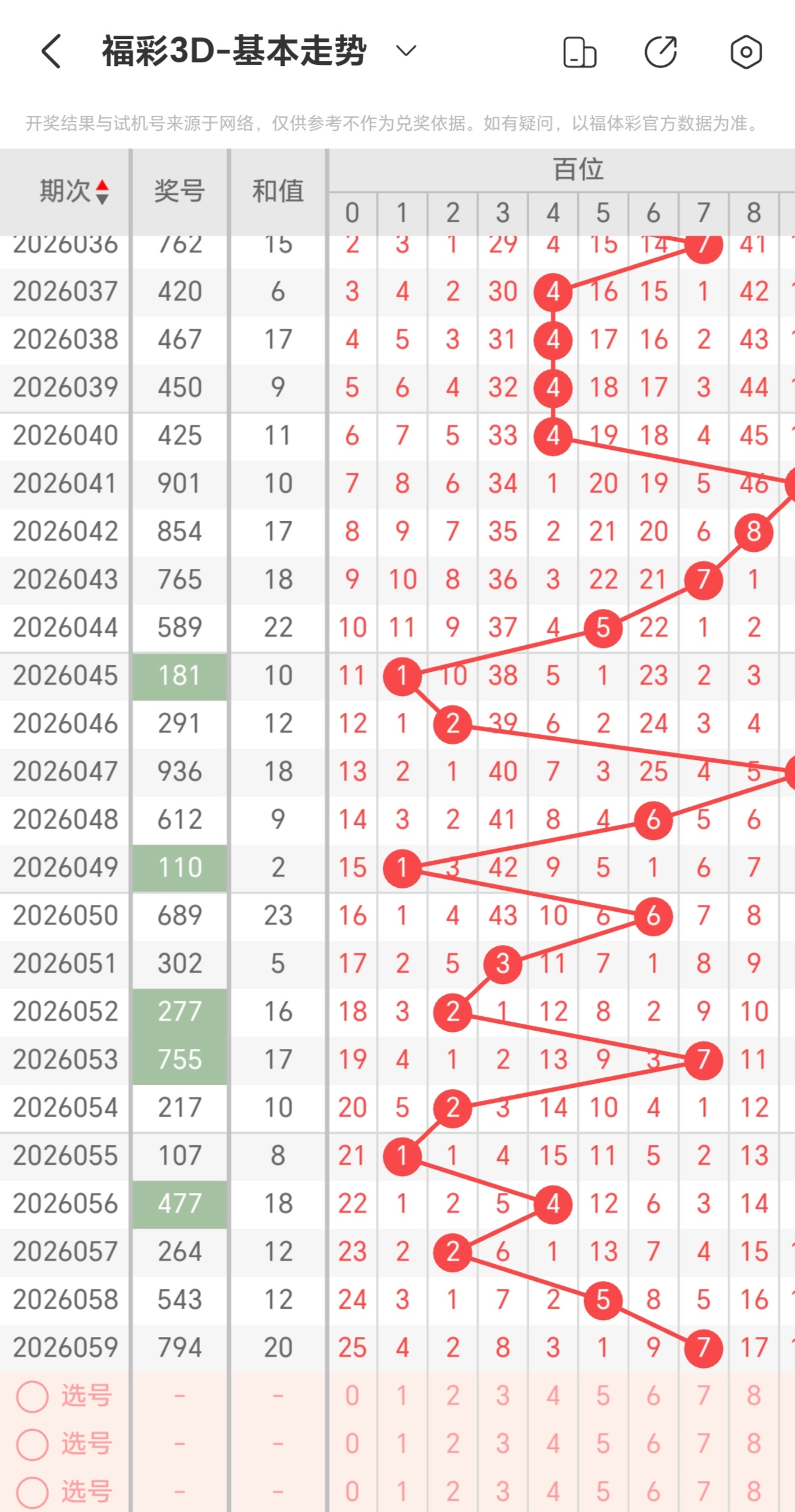Go back using the top-left arrow
Image resolution: width=795 pixels, height=1512 pixels.
tap(52, 52)
